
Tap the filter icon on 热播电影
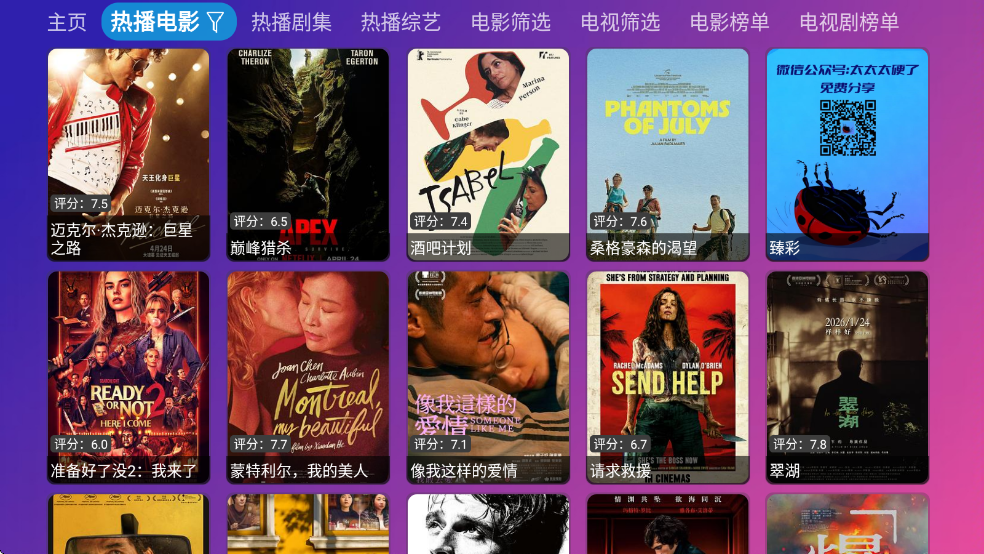(x=215, y=22)
